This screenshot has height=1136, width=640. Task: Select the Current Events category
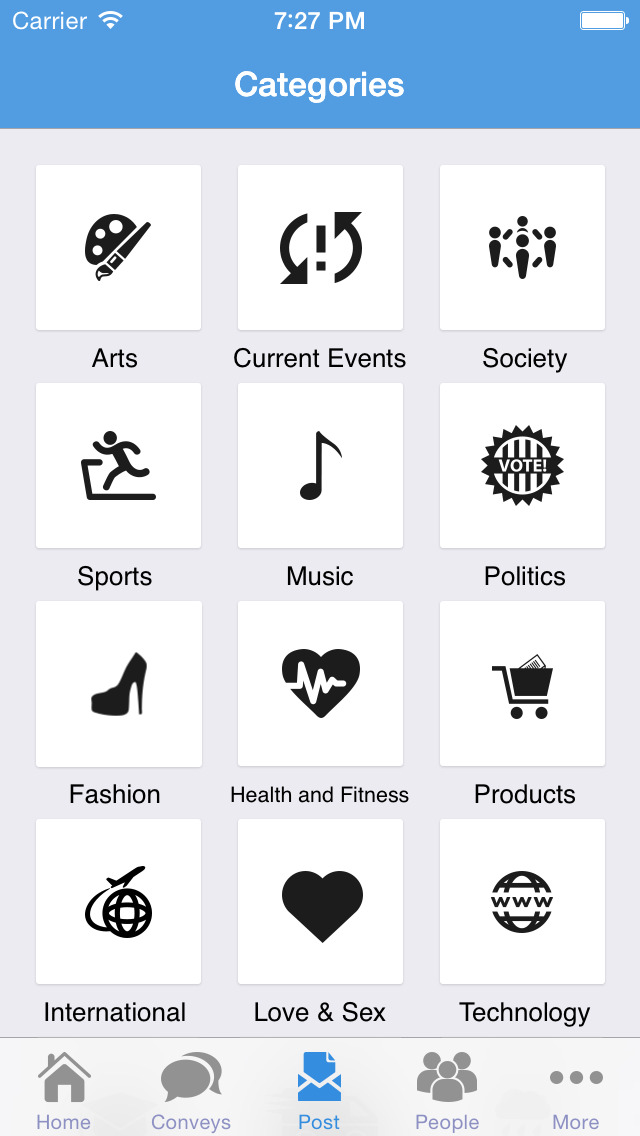(320, 248)
